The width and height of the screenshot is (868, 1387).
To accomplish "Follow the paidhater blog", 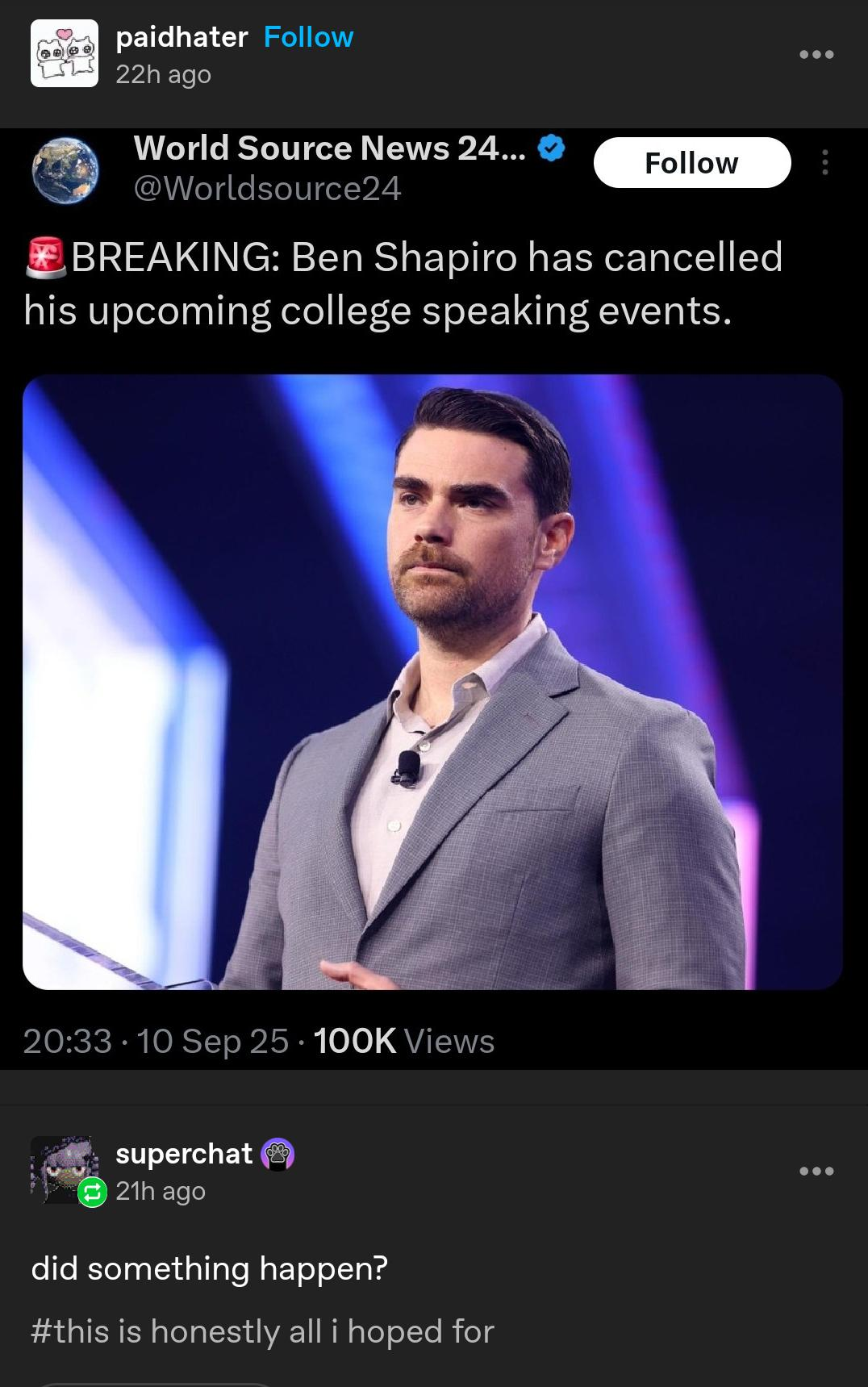I will (x=308, y=37).
